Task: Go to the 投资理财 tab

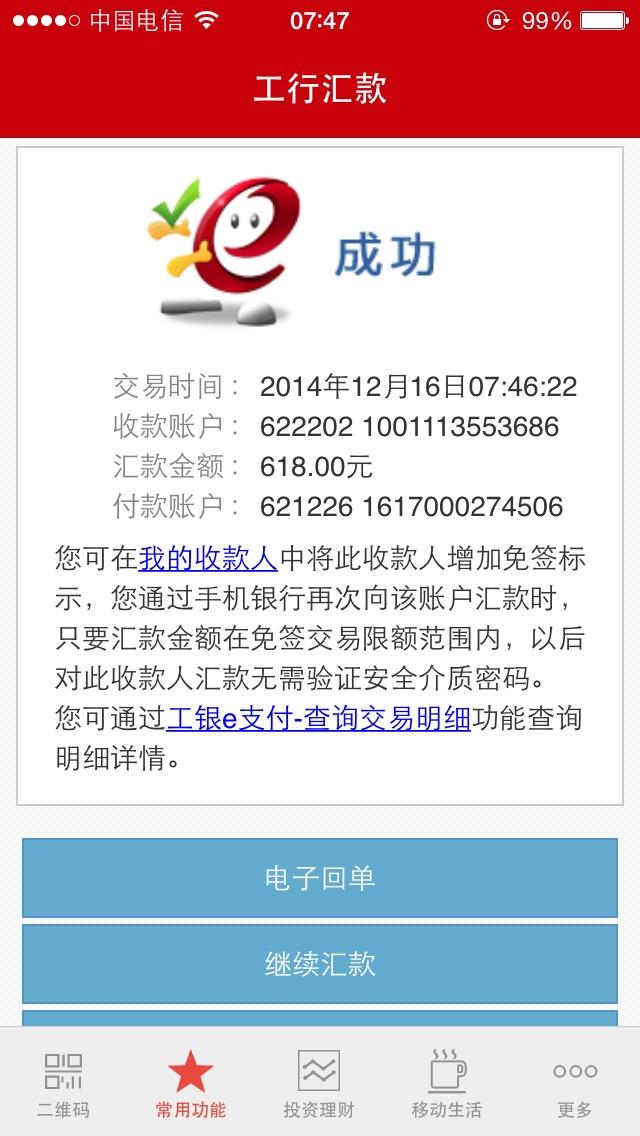Action: 319,1082
